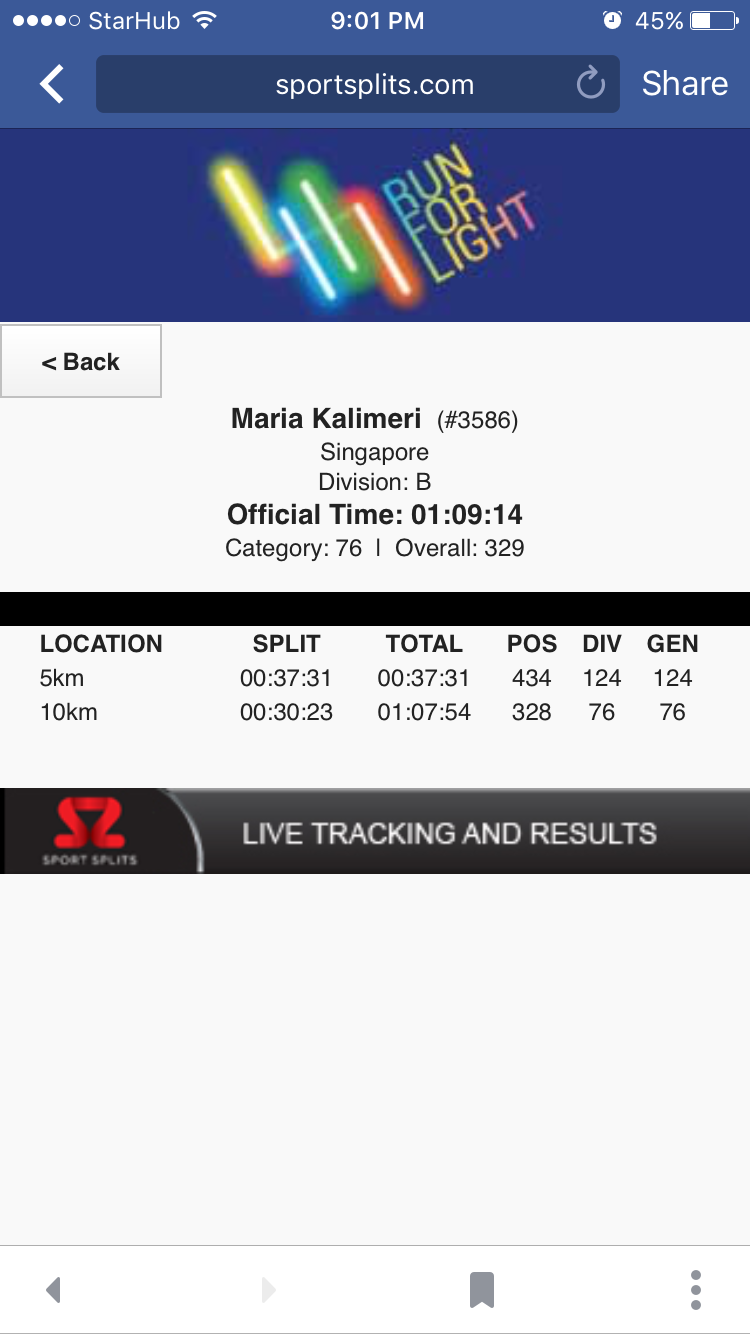Reload the page with the refresh icon
Screen dimensions: 750x1334
(x=591, y=84)
